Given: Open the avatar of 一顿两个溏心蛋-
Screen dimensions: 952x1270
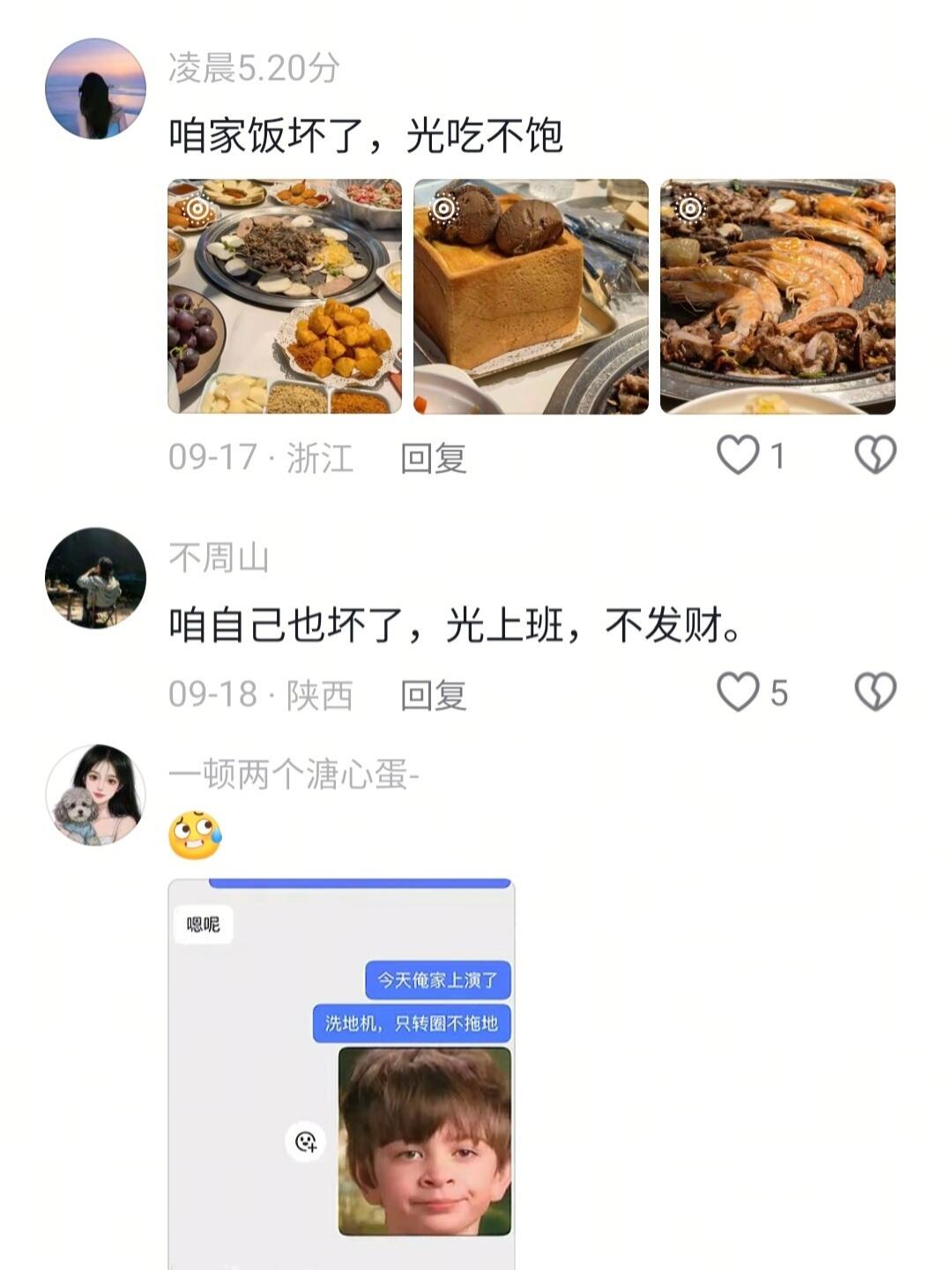Looking at the screenshot, I should coord(95,795).
